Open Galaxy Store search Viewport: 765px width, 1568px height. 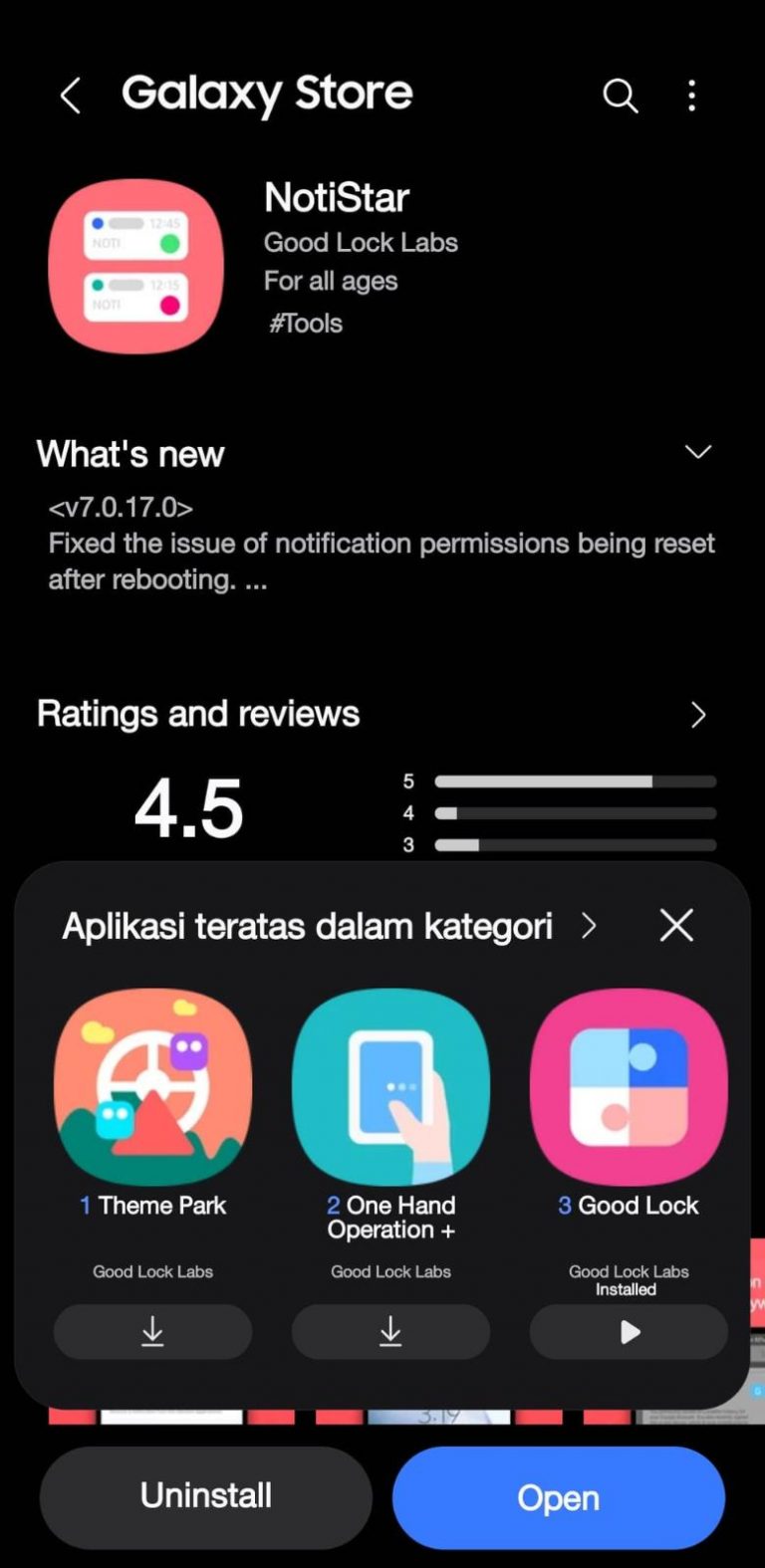(620, 97)
